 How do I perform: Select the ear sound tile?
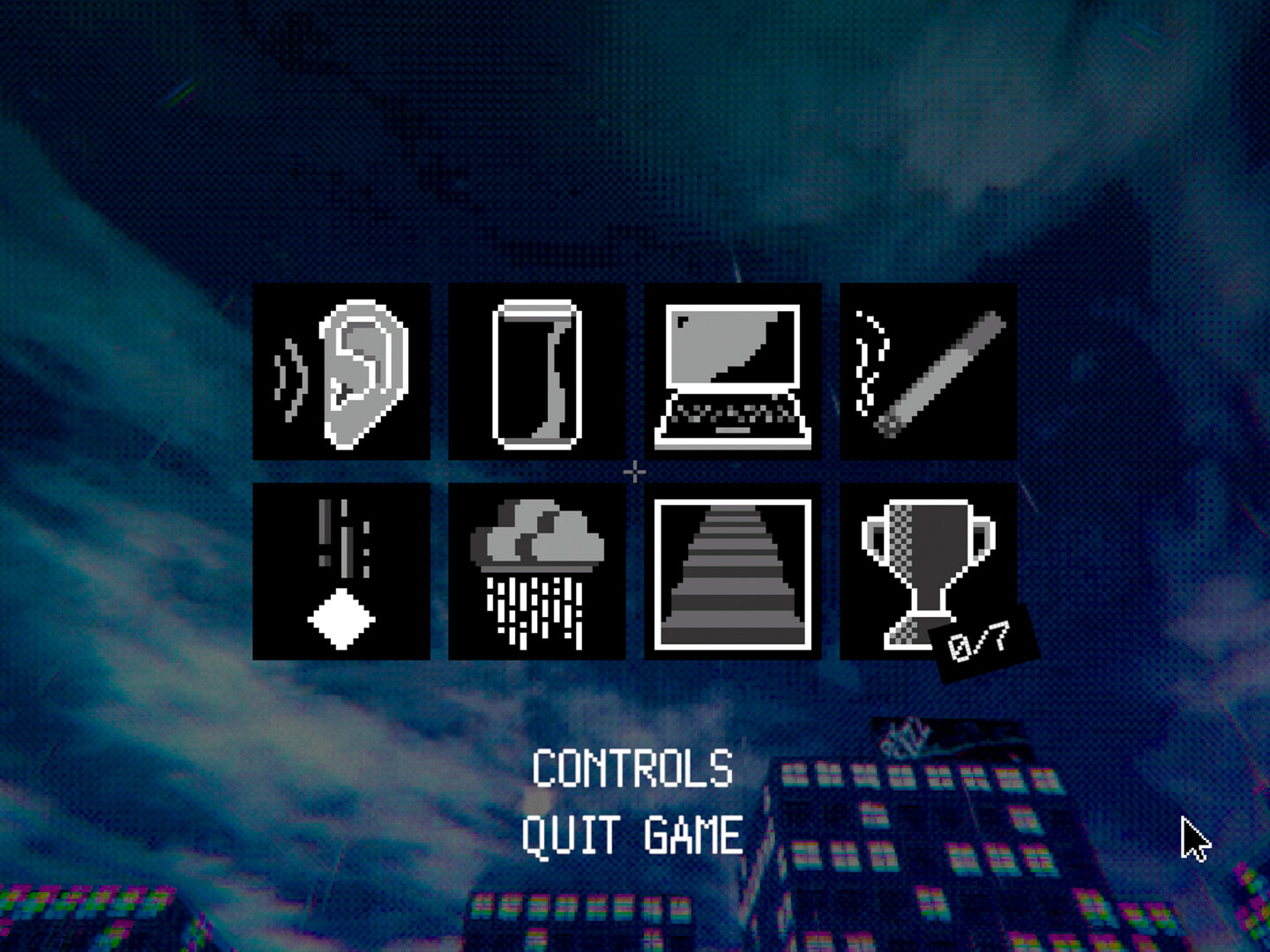point(341,372)
